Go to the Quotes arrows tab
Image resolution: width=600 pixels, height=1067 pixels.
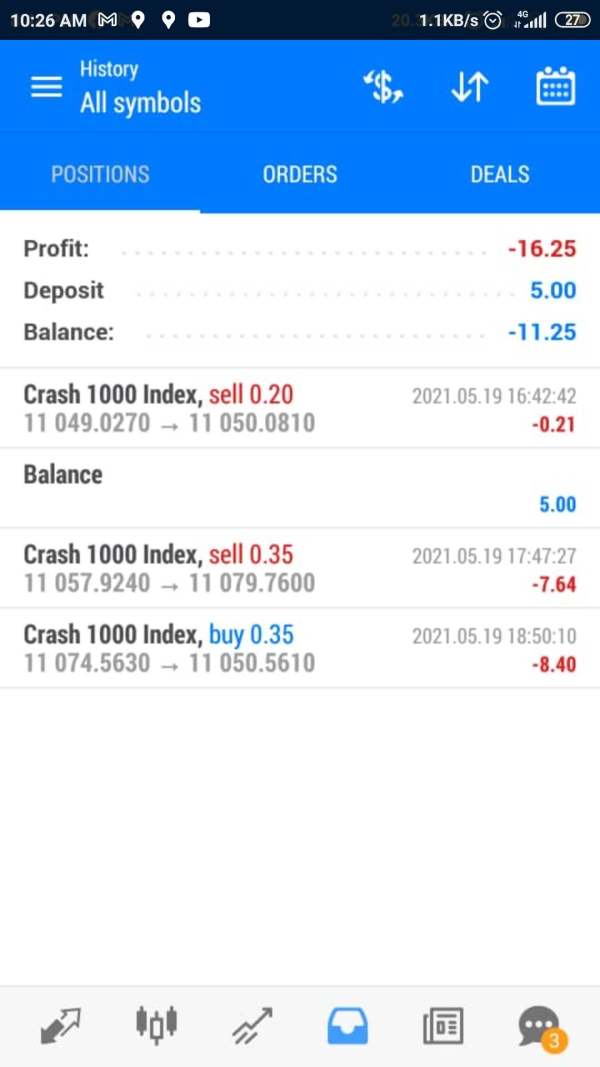tap(60, 1025)
